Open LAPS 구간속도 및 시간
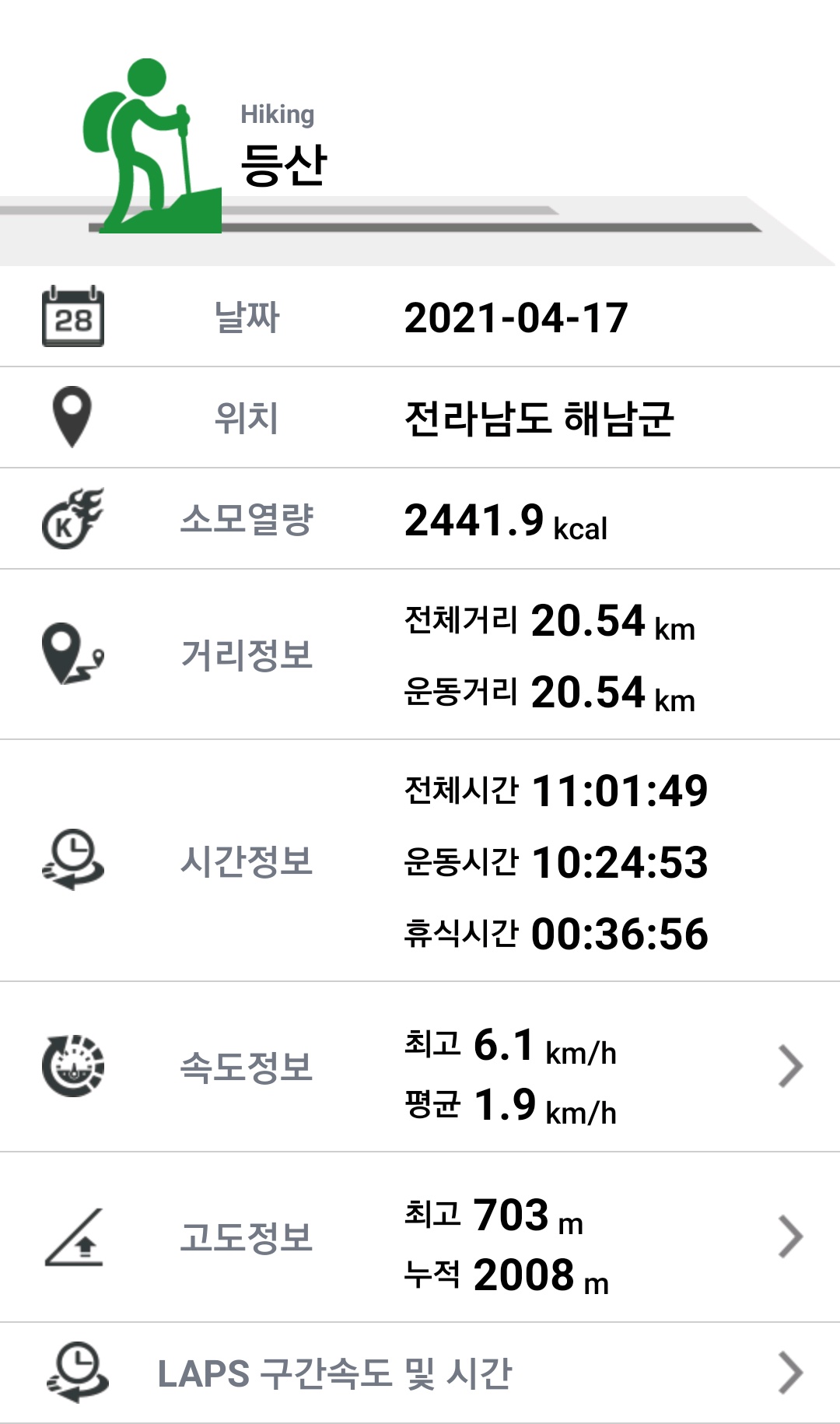The width and height of the screenshot is (840, 1424). [789, 1373]
